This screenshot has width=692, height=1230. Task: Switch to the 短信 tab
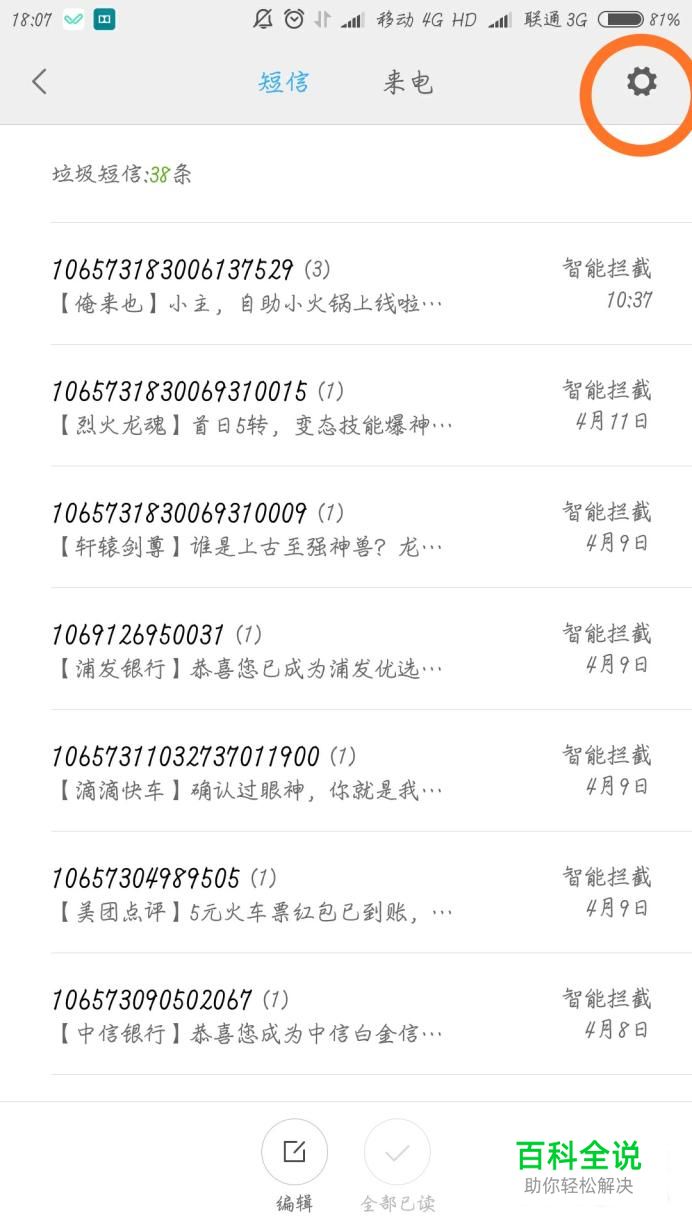[284, 82]
